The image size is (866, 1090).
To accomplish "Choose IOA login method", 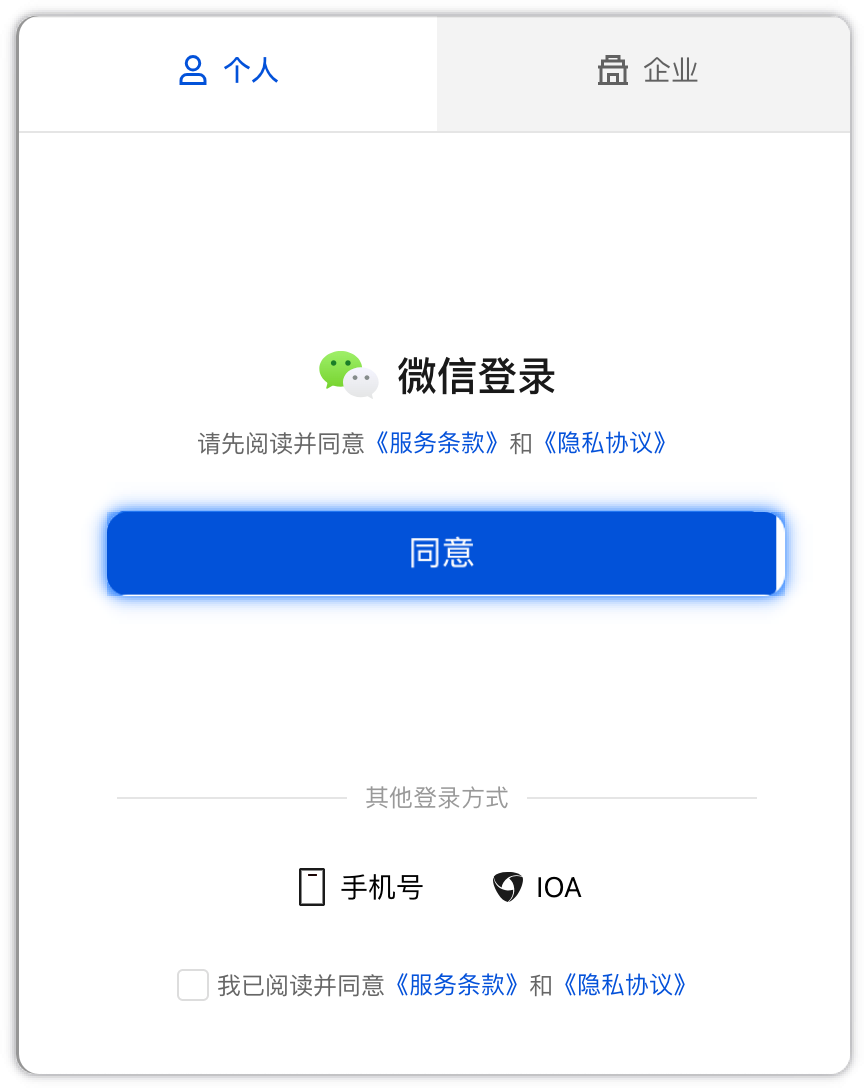I will 537,887.
